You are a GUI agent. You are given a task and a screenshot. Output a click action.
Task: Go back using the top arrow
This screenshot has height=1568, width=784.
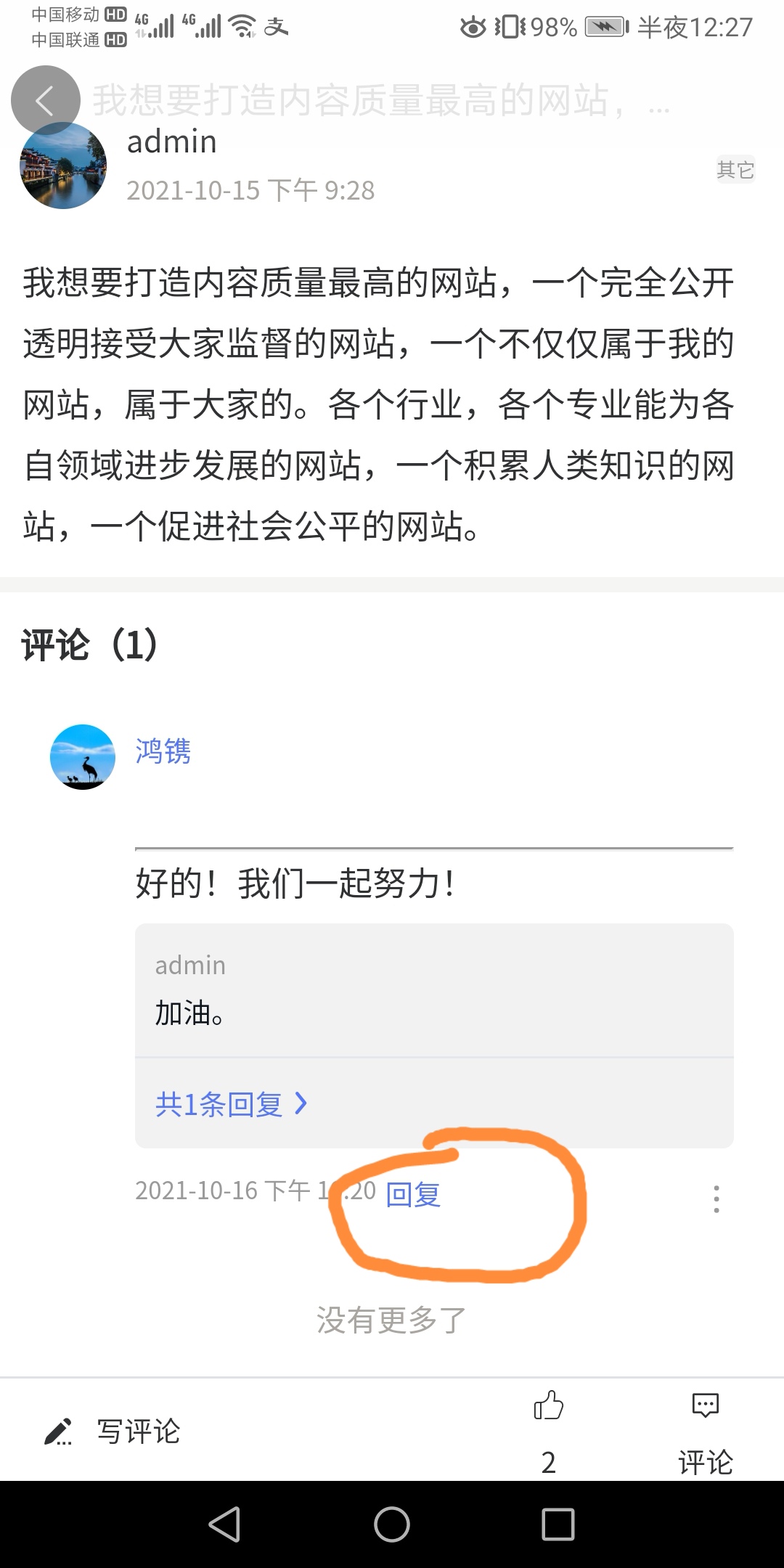pos(45,100)
